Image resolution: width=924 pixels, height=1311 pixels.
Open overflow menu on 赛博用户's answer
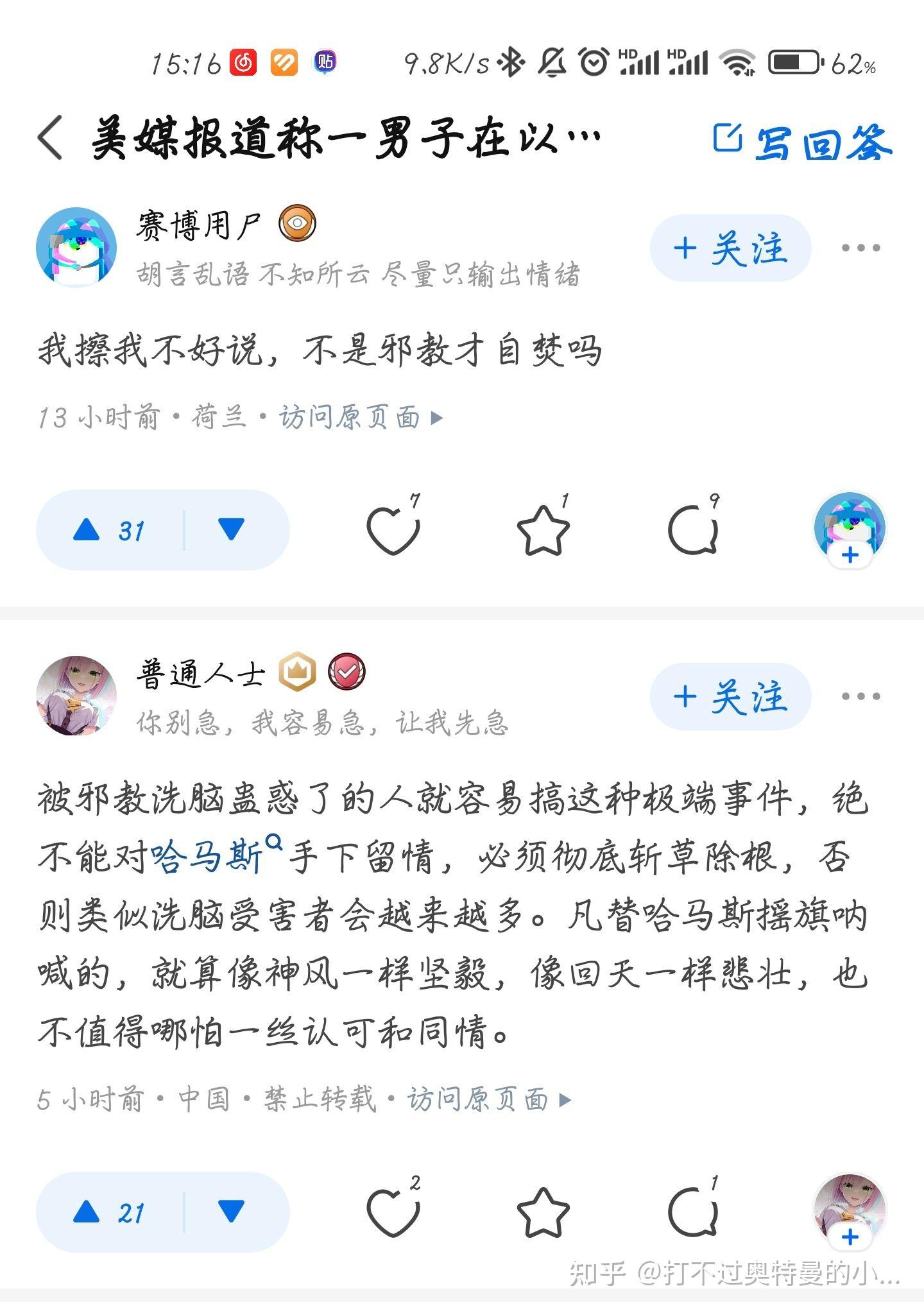click(x=860, y=248)
